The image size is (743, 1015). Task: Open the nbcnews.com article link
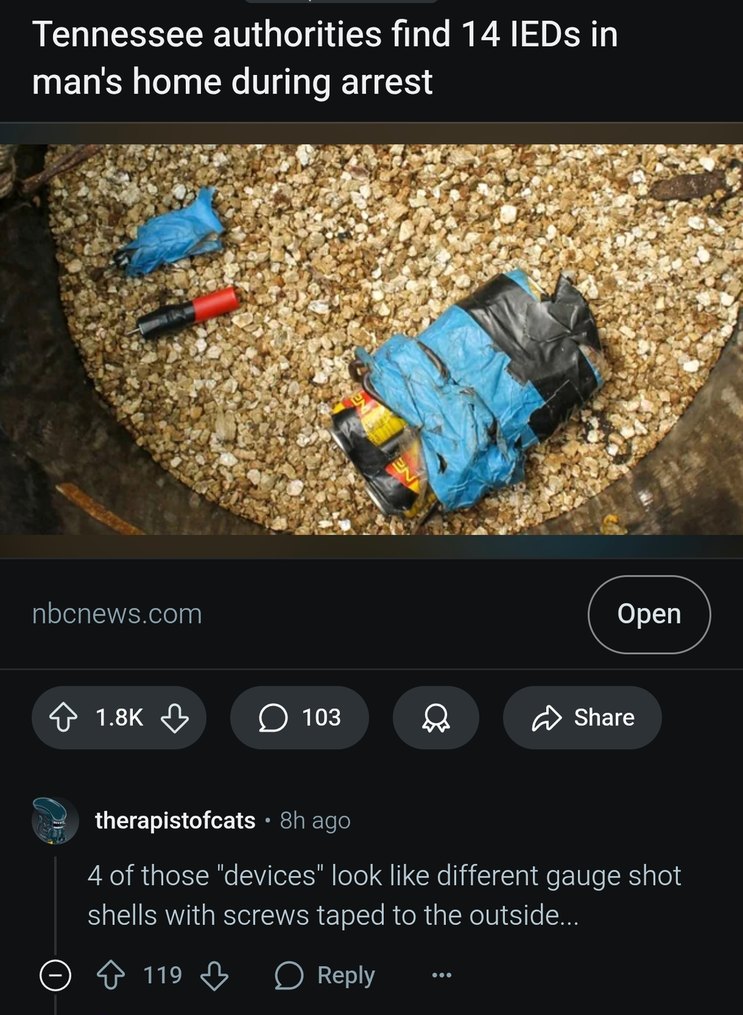[649, 614]
